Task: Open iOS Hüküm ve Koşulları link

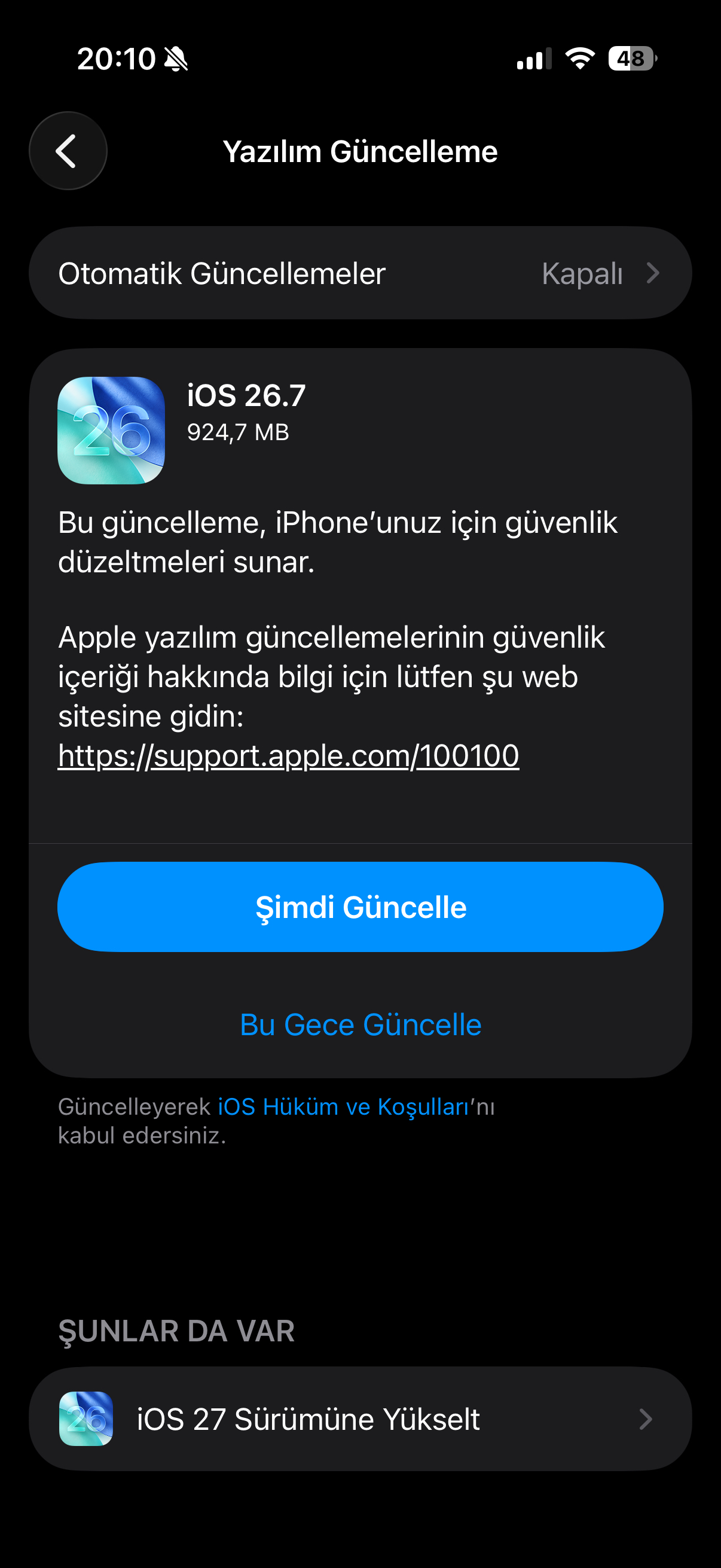Action: pyautogui.click(x=343, y=1106)
